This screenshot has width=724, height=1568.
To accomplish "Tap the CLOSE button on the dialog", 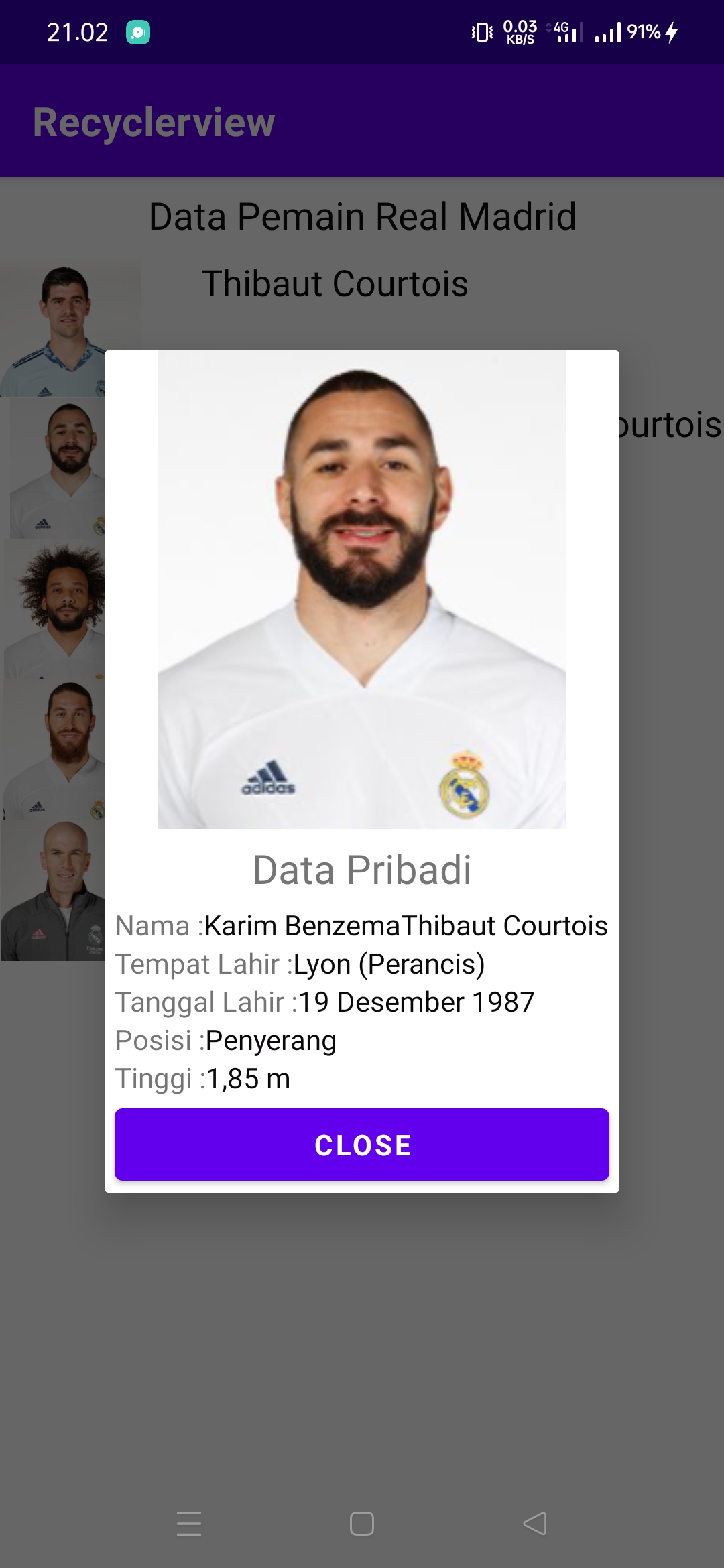I will (361, 1145).
